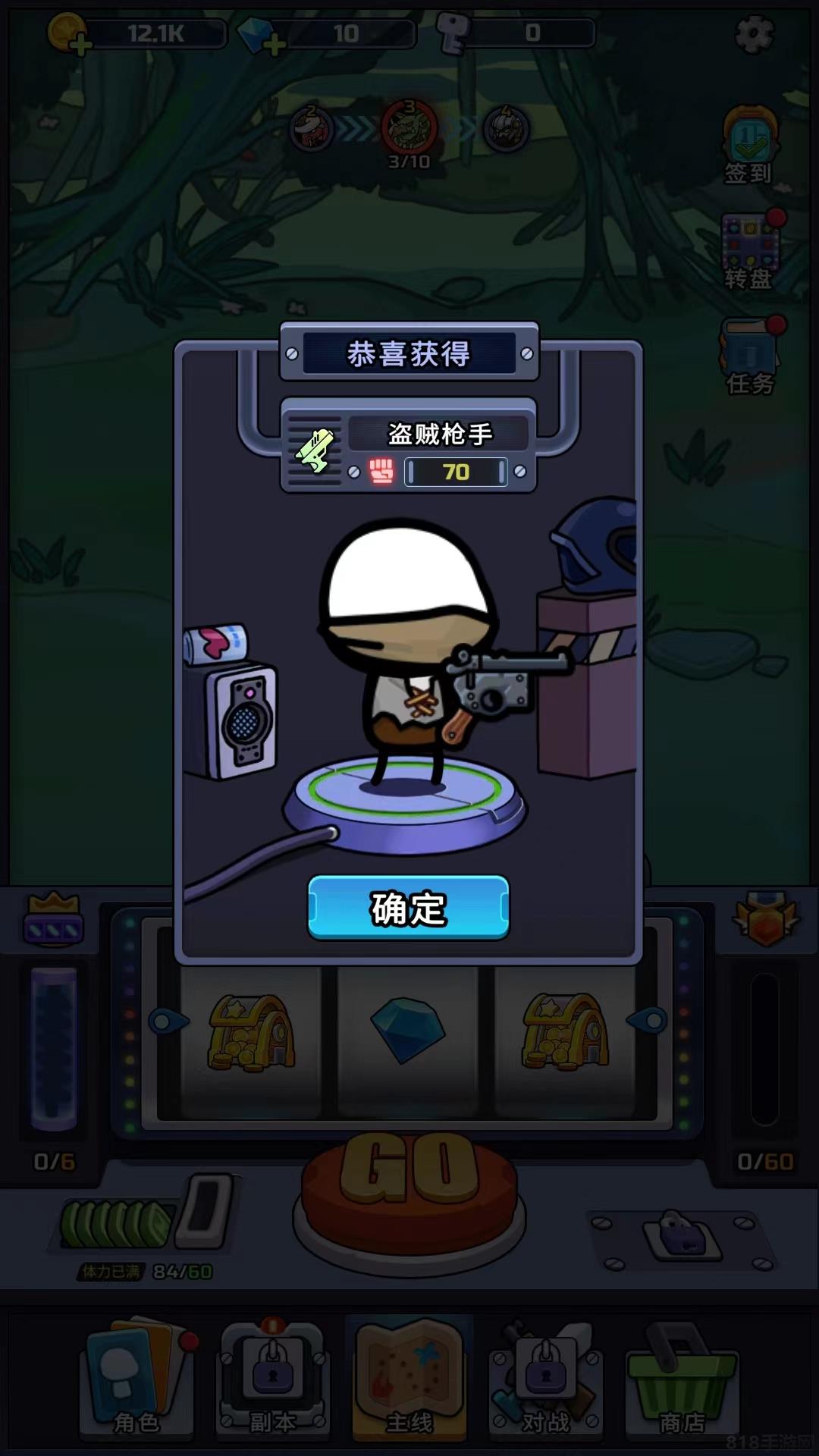Open the 转盘 spin wheel

click(x=749, y=252)
